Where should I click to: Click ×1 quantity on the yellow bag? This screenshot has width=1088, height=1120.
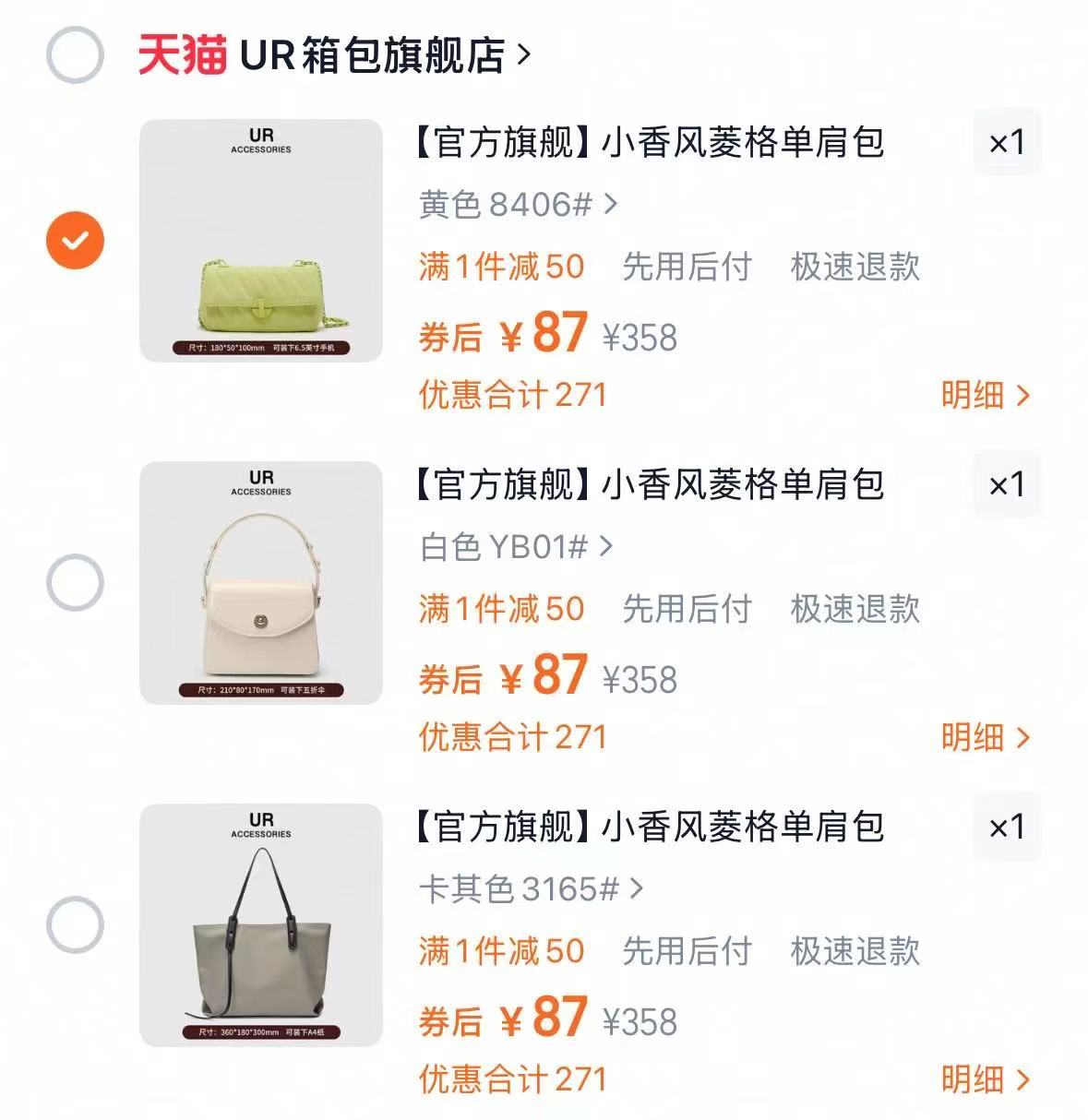point(1006,142)
